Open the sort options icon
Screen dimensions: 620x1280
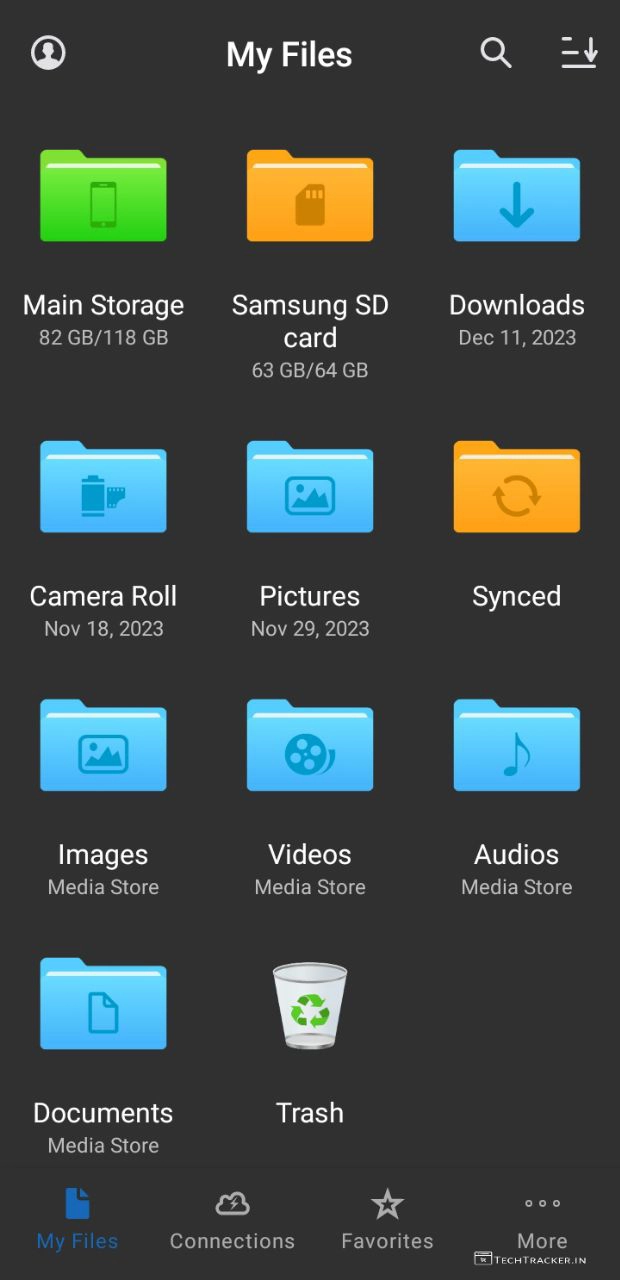(579, 53)
